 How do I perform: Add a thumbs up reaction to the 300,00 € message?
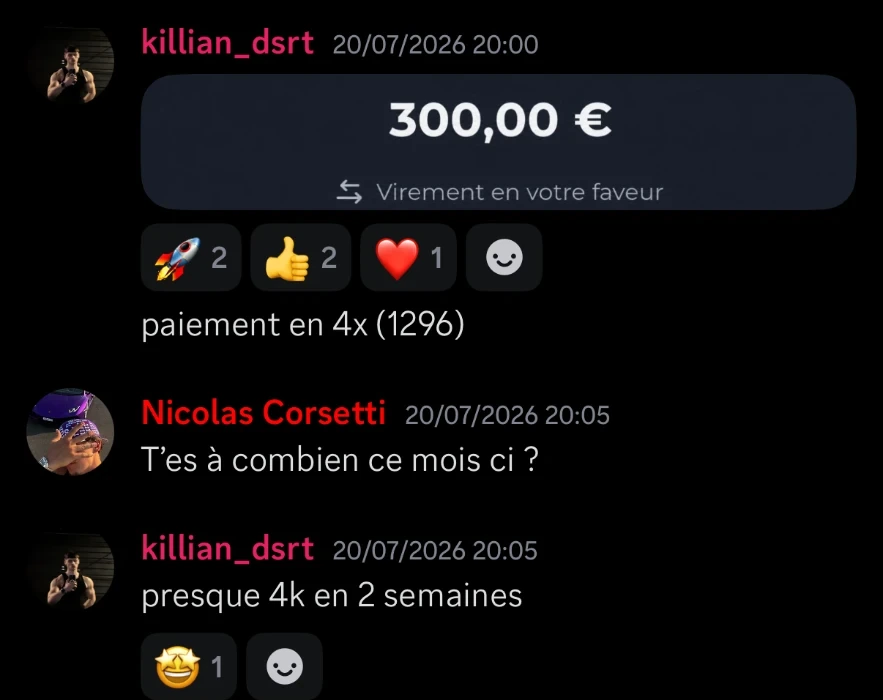[x=301, y=257]
